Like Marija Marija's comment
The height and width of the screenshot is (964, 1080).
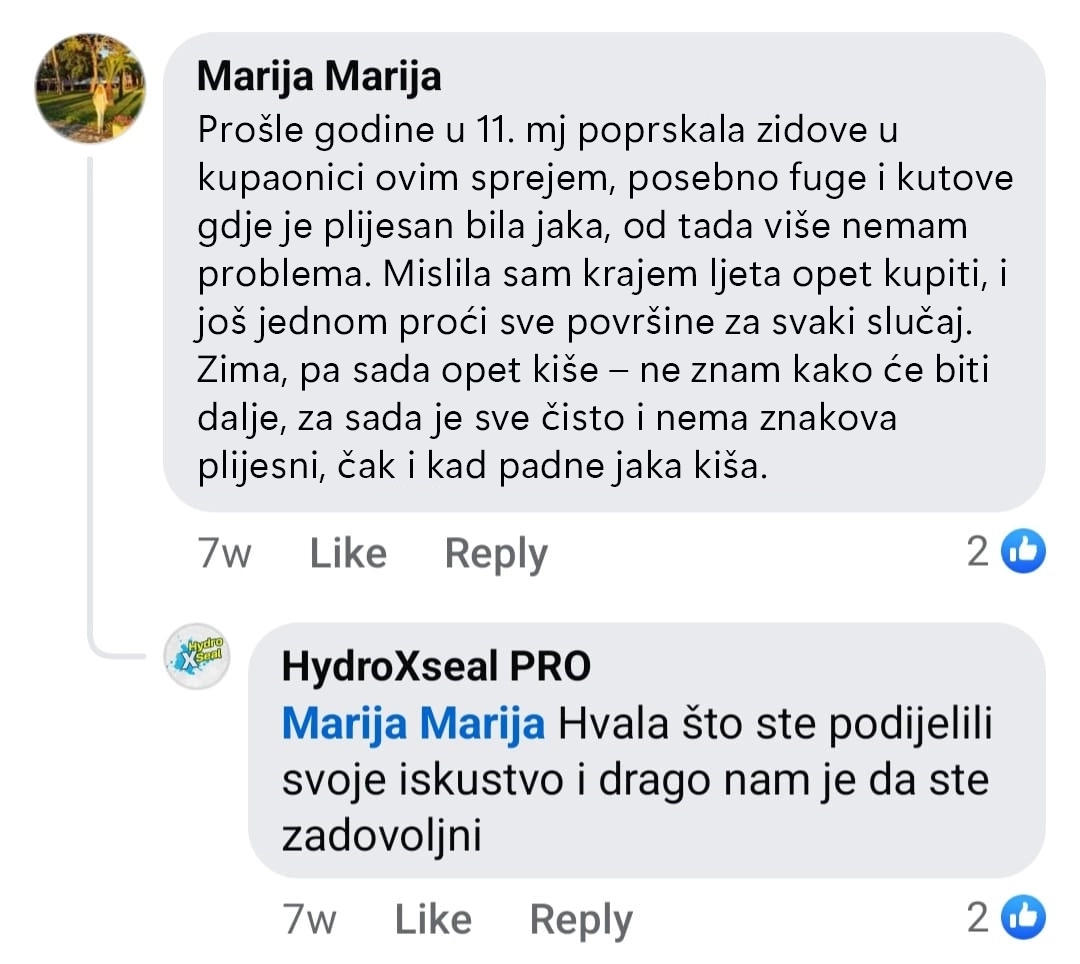[347, 553]
